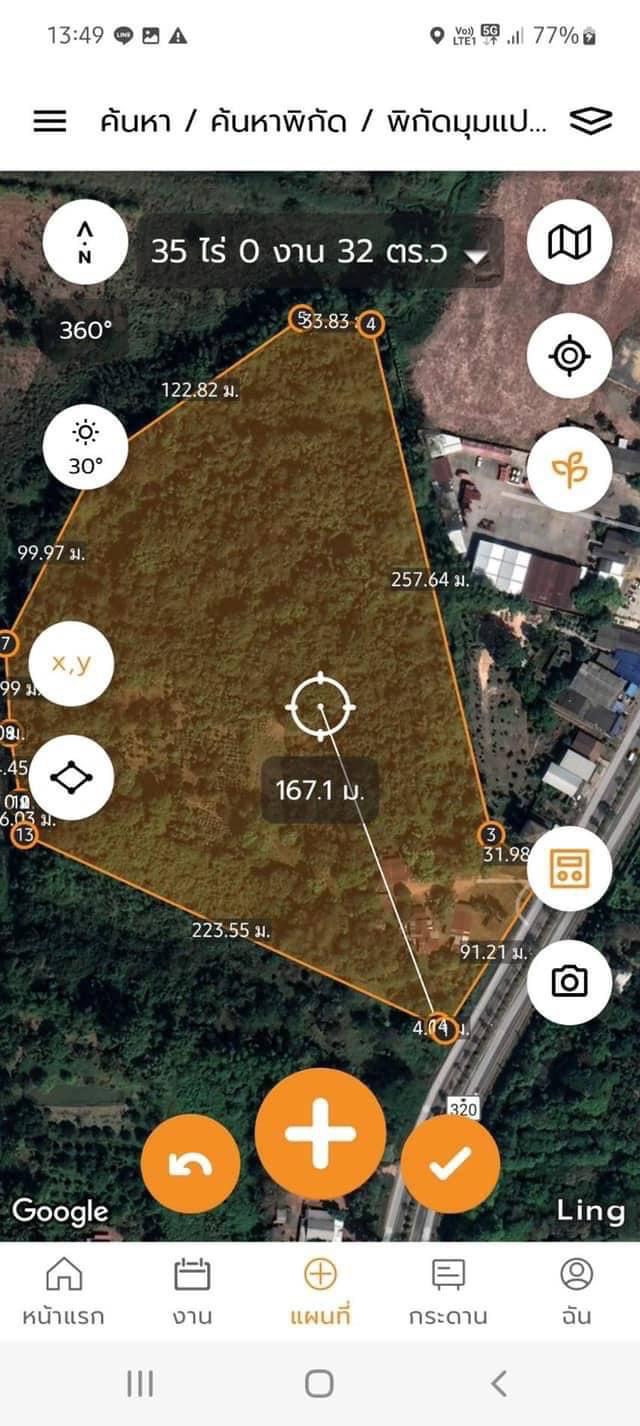The height and width of the screenshot is (1426, 640).
Task: Open the hamburger drawer menu
Action: (50, 122)
